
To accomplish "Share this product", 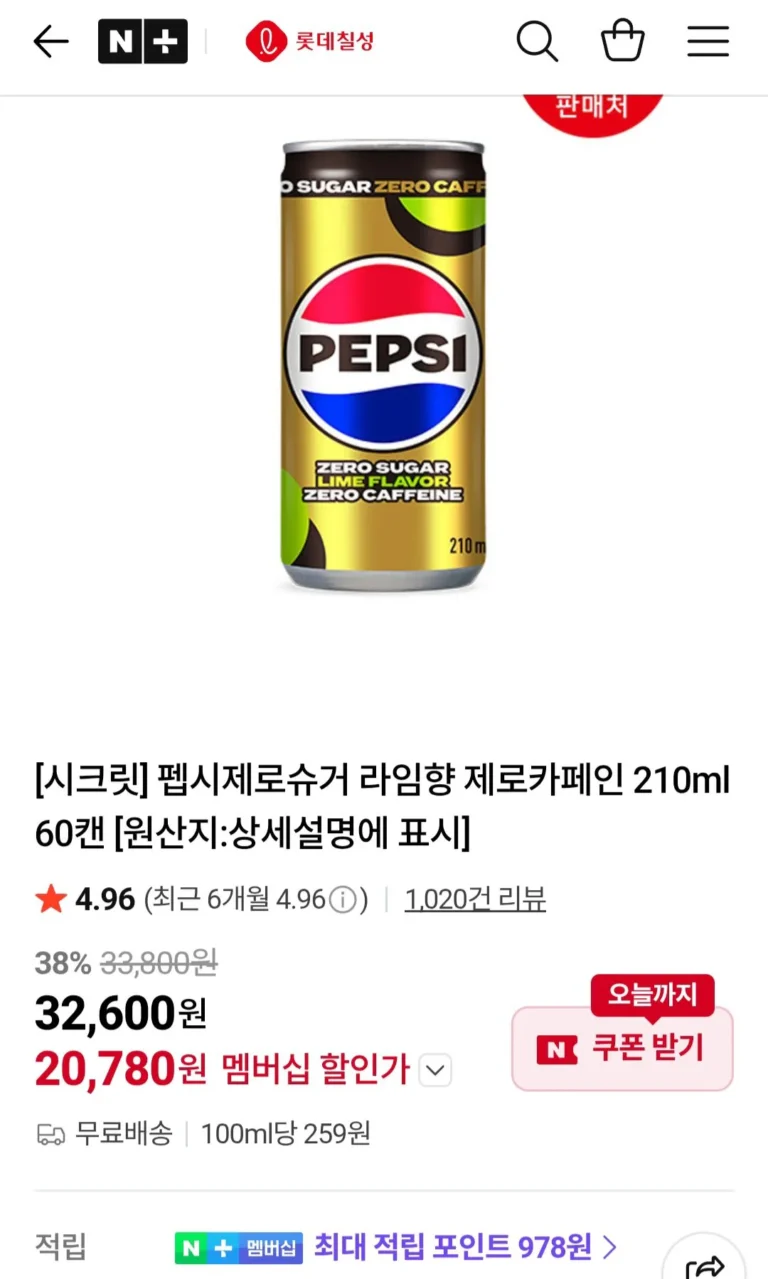I will click(705, 1262).
